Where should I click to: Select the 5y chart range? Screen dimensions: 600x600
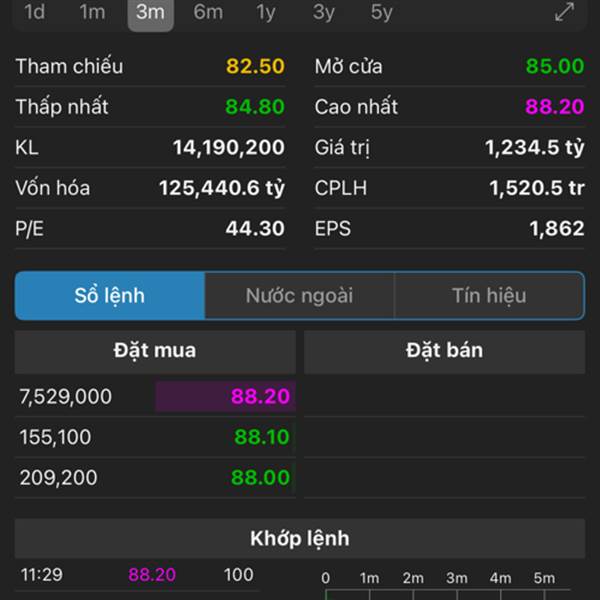tap(382, 13)
